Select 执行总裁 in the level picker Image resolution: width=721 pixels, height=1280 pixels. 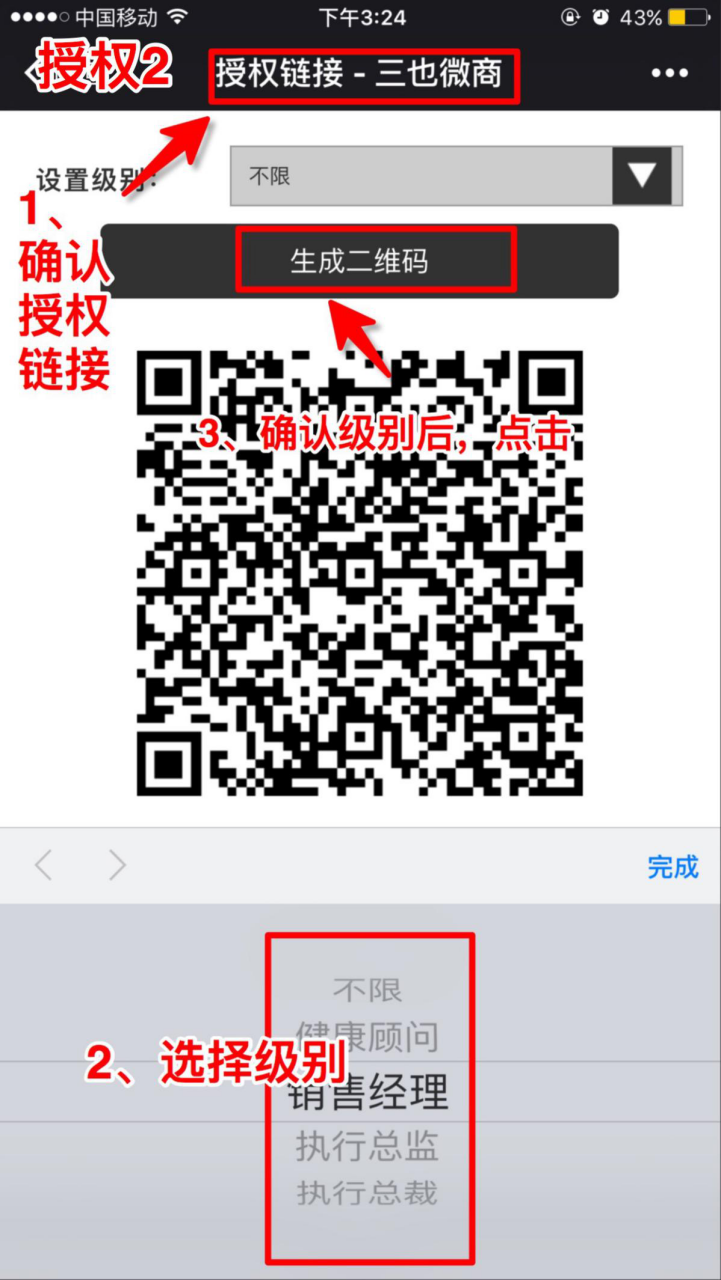pos(367,1193)
